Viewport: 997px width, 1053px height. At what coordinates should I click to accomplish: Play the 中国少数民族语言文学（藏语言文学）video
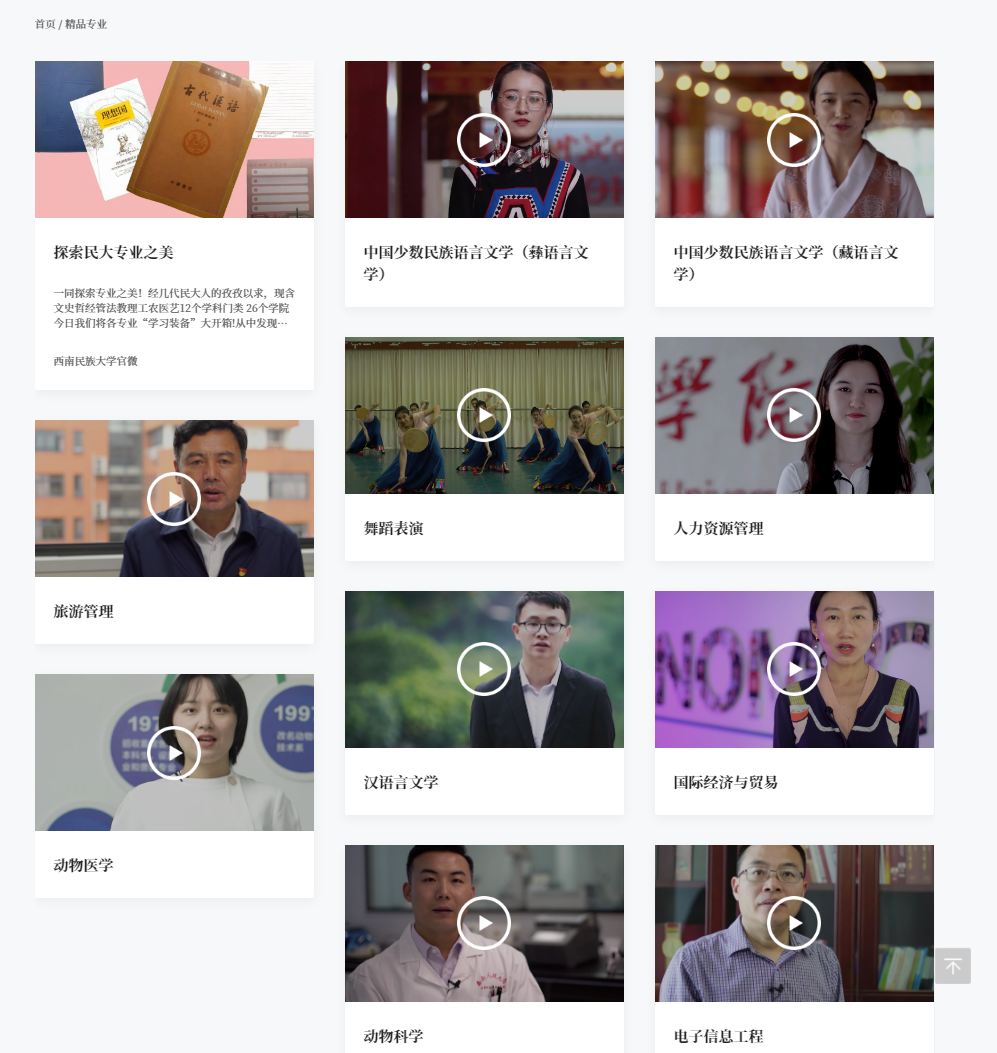pyautogui.click(x=794, y=140)
